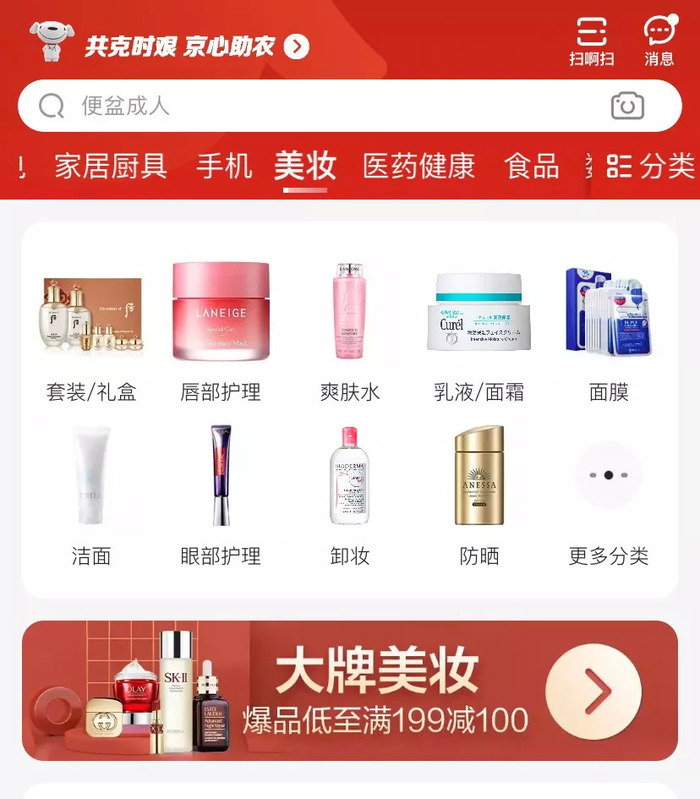Switch to 食品 tab

[531, 166]
